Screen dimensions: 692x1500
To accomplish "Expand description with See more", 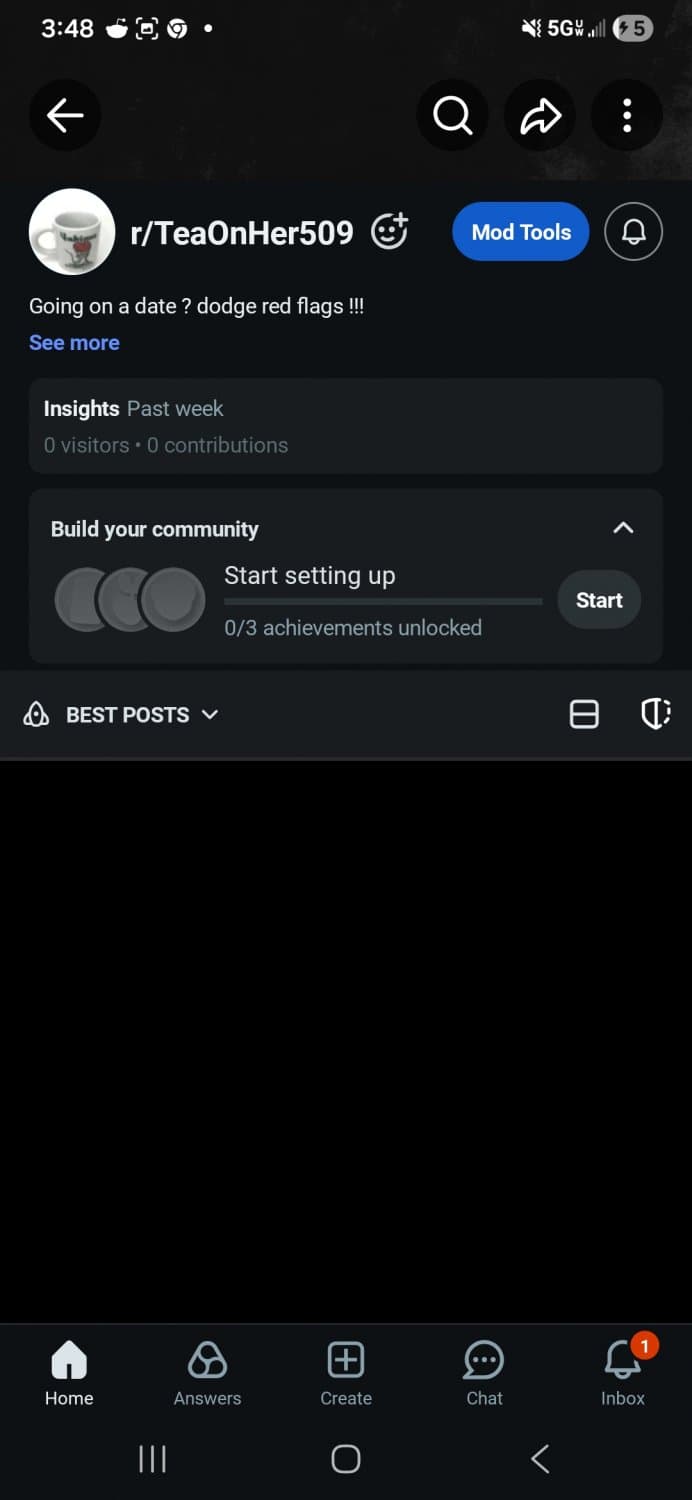I will (74, 342).
